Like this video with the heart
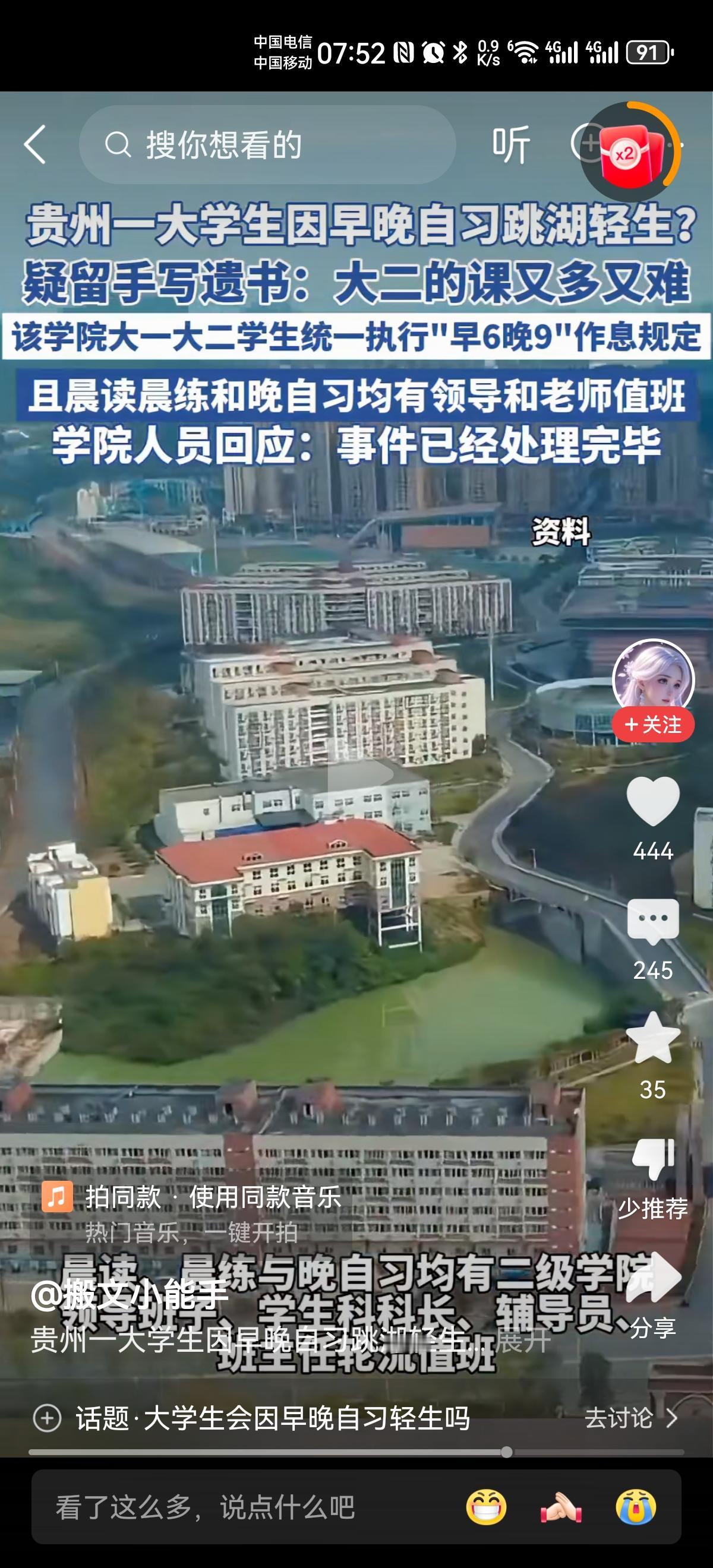The width and height of the screenshot is (713, 1568). (x=653, y=802)
